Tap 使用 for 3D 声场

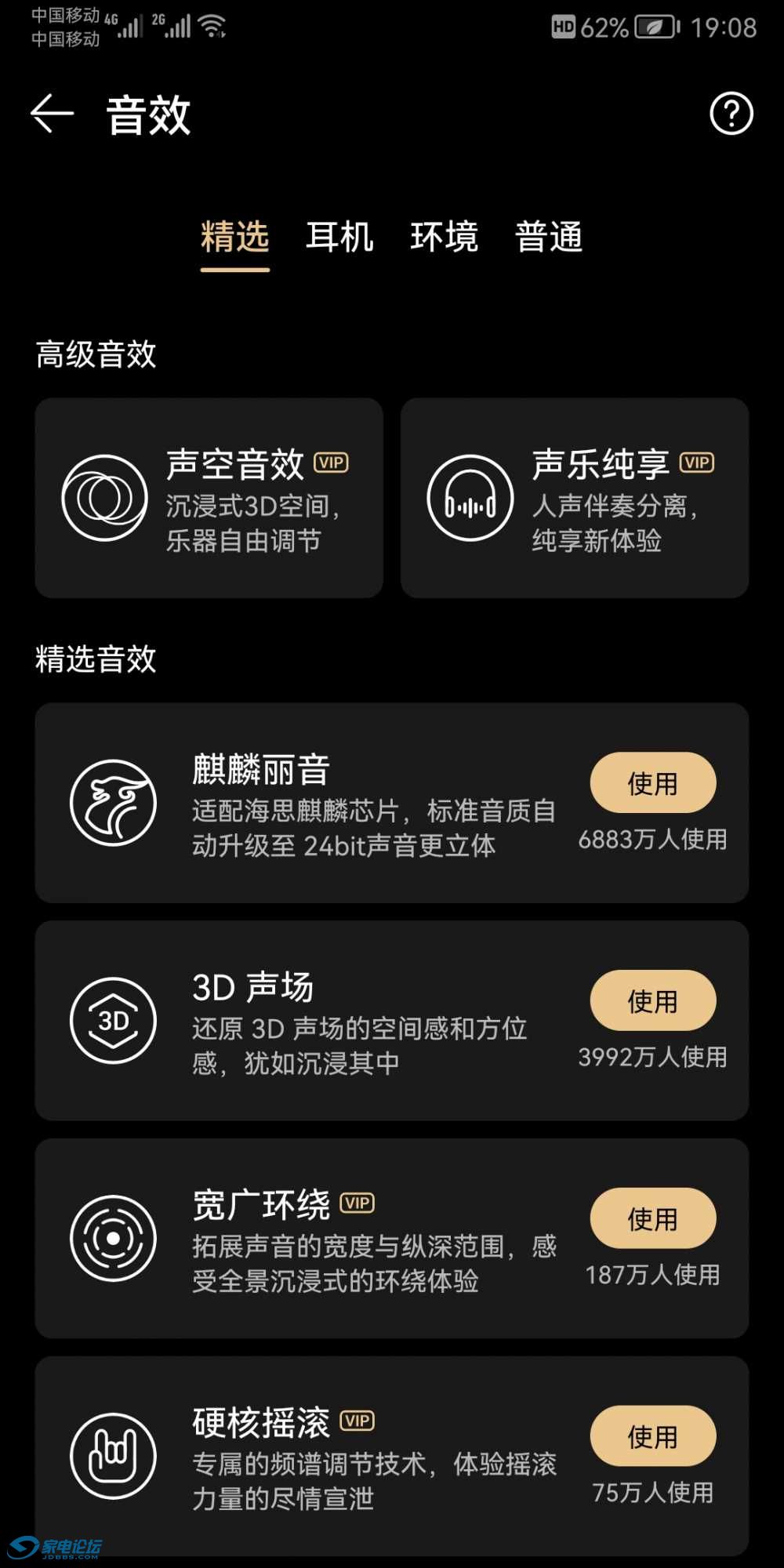[652, 1001]
